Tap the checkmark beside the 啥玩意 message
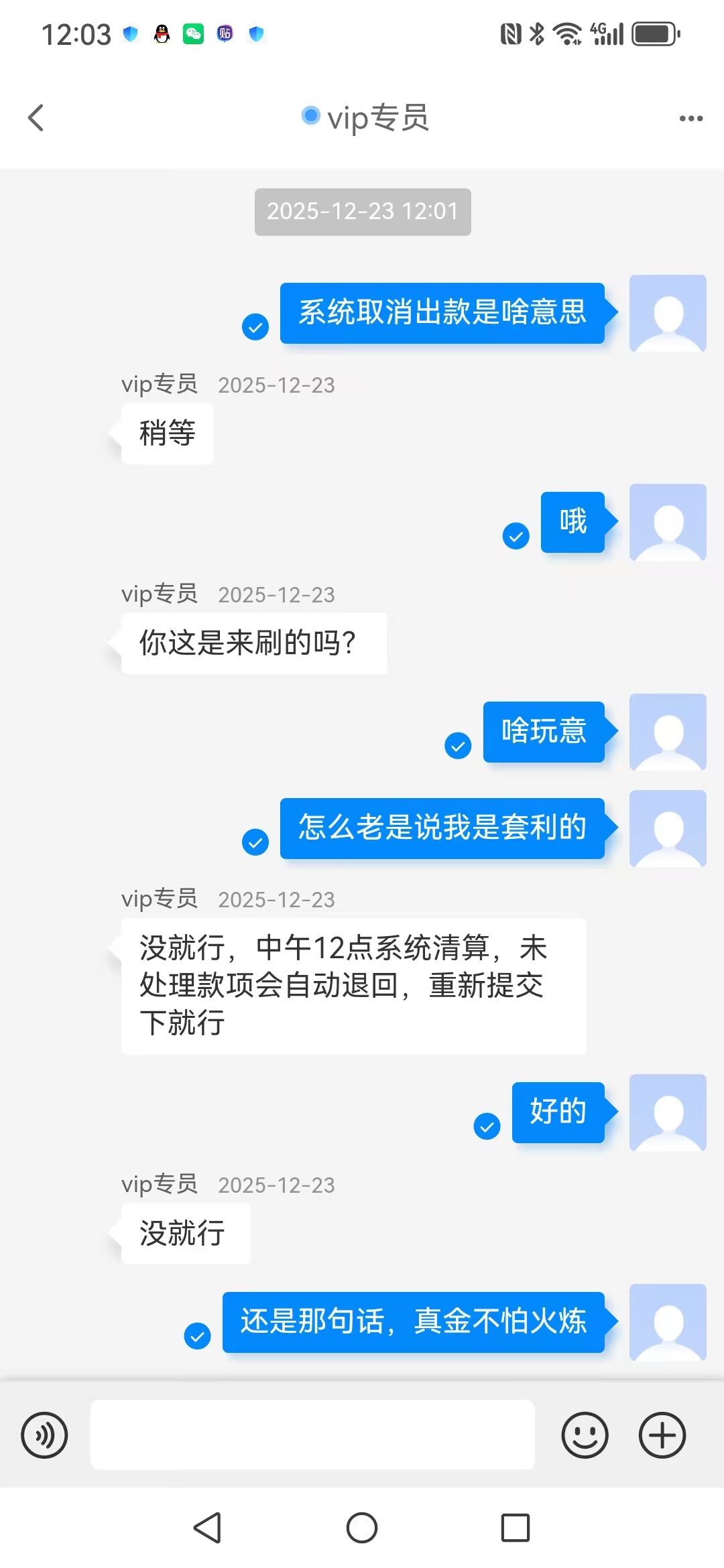Screen dimensions: 724x1568 (458, 744)
